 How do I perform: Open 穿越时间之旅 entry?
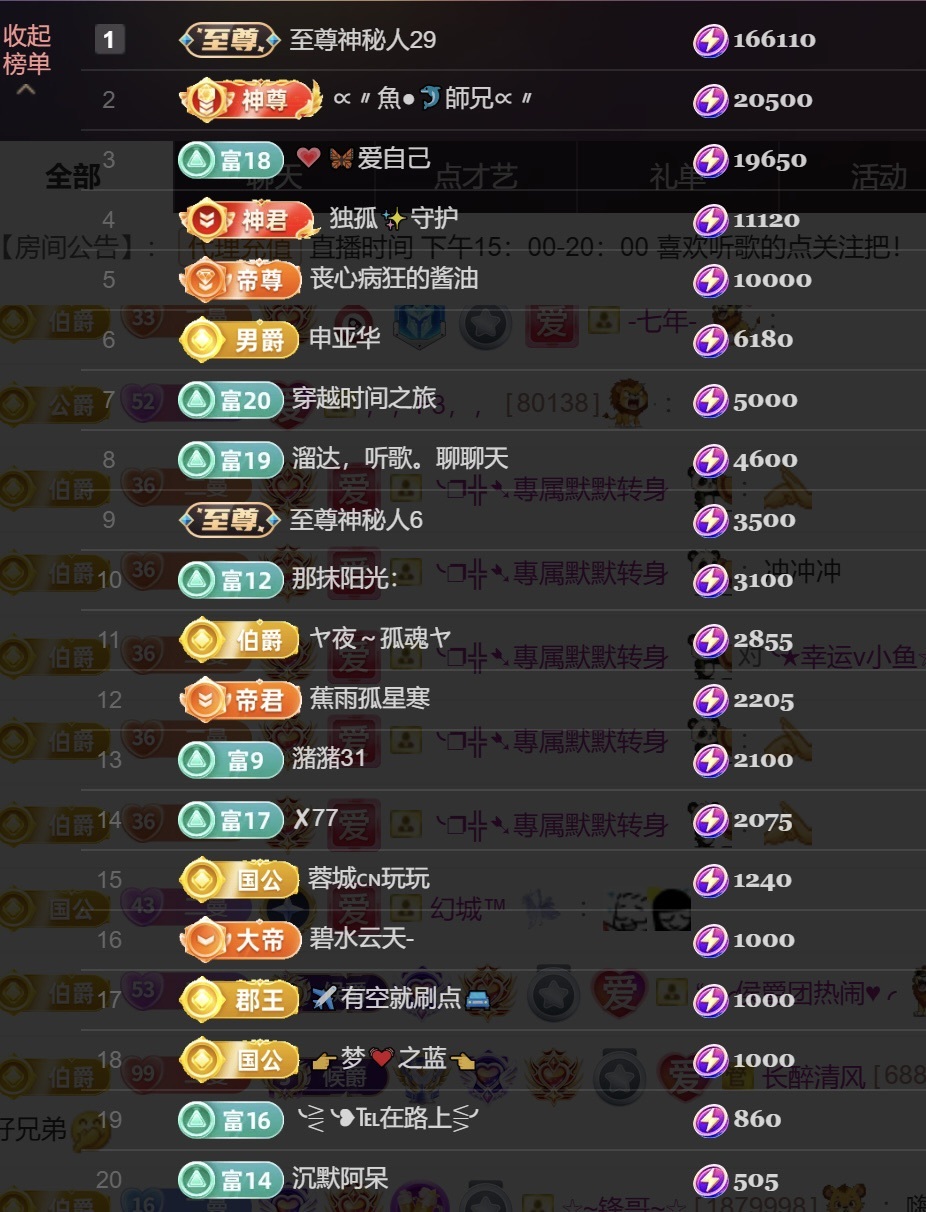[x=364, y=399]
